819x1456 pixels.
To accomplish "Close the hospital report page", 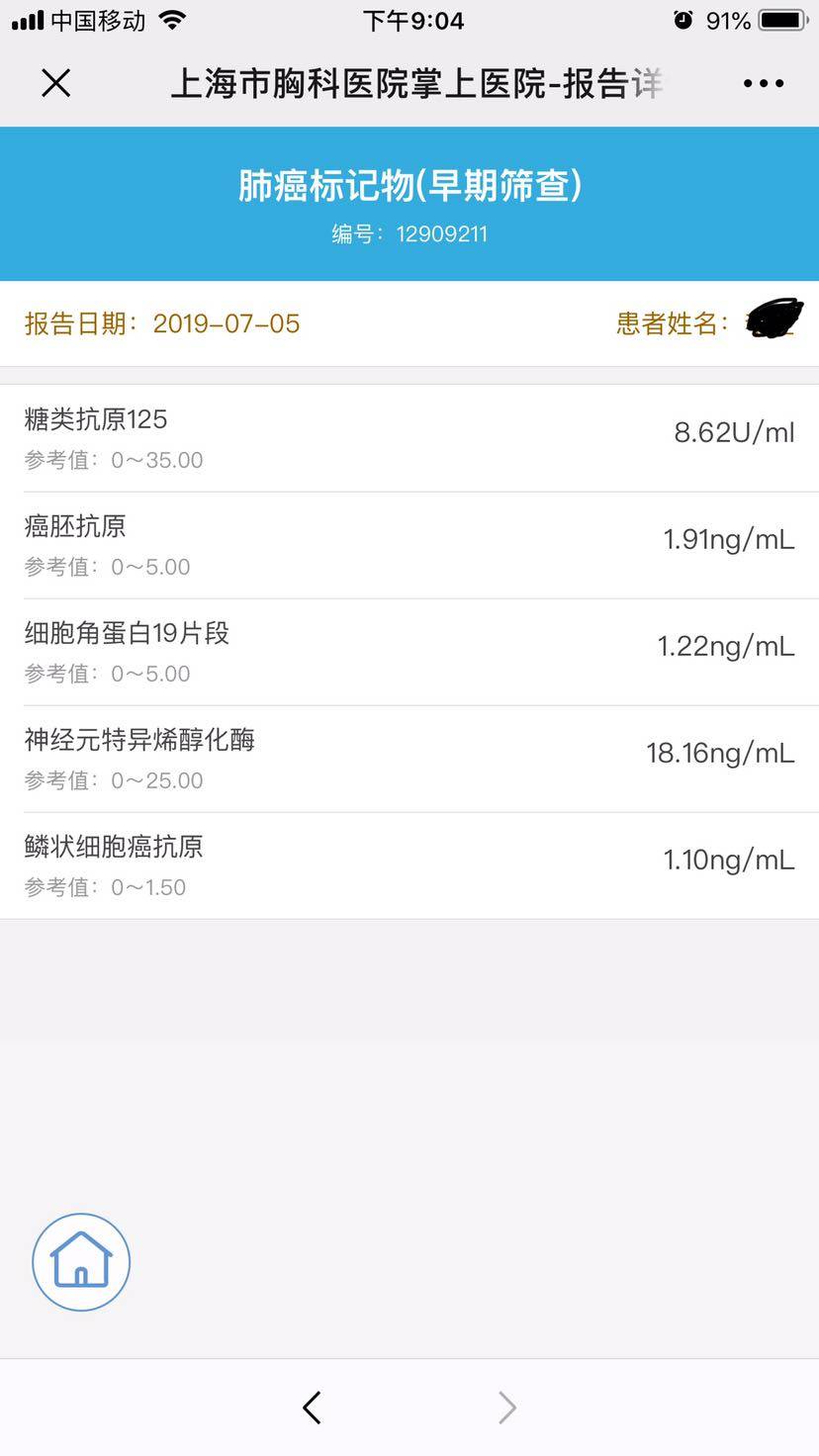I will [x=56, y=84].
